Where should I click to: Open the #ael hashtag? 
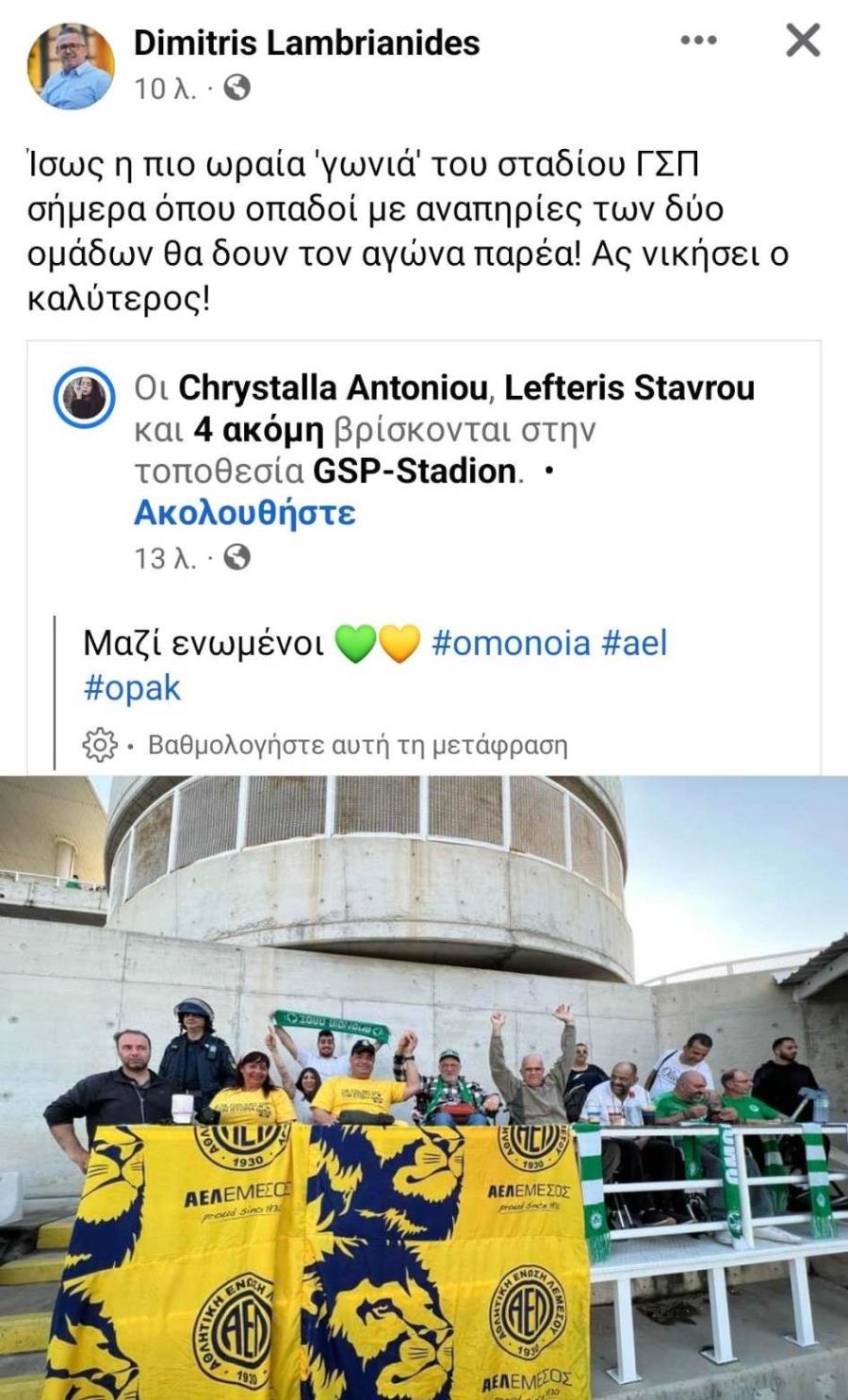coord(633,643)
